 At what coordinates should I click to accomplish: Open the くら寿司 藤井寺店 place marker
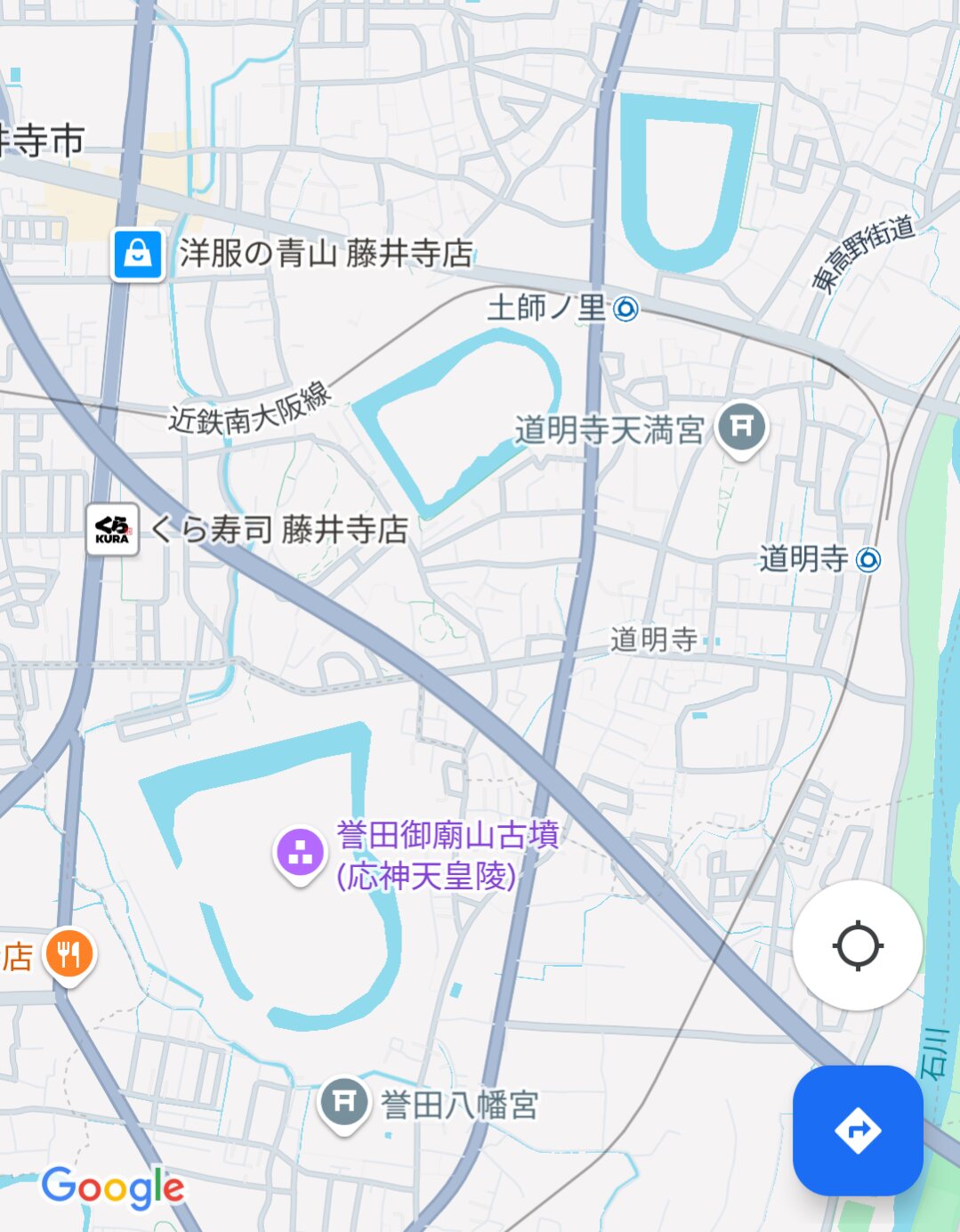pos(113,530)
